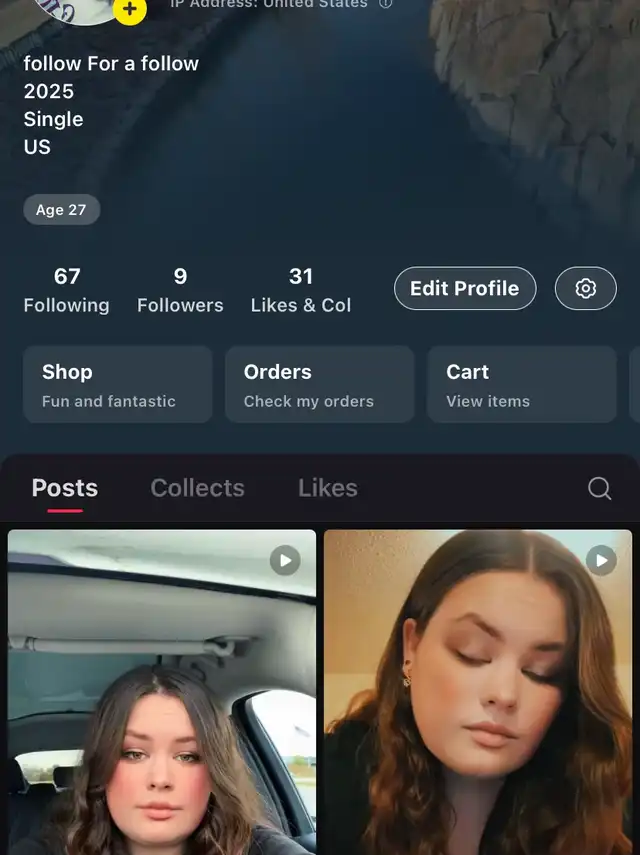
Task: Open settings gear icon
Action: coord(586,288)
